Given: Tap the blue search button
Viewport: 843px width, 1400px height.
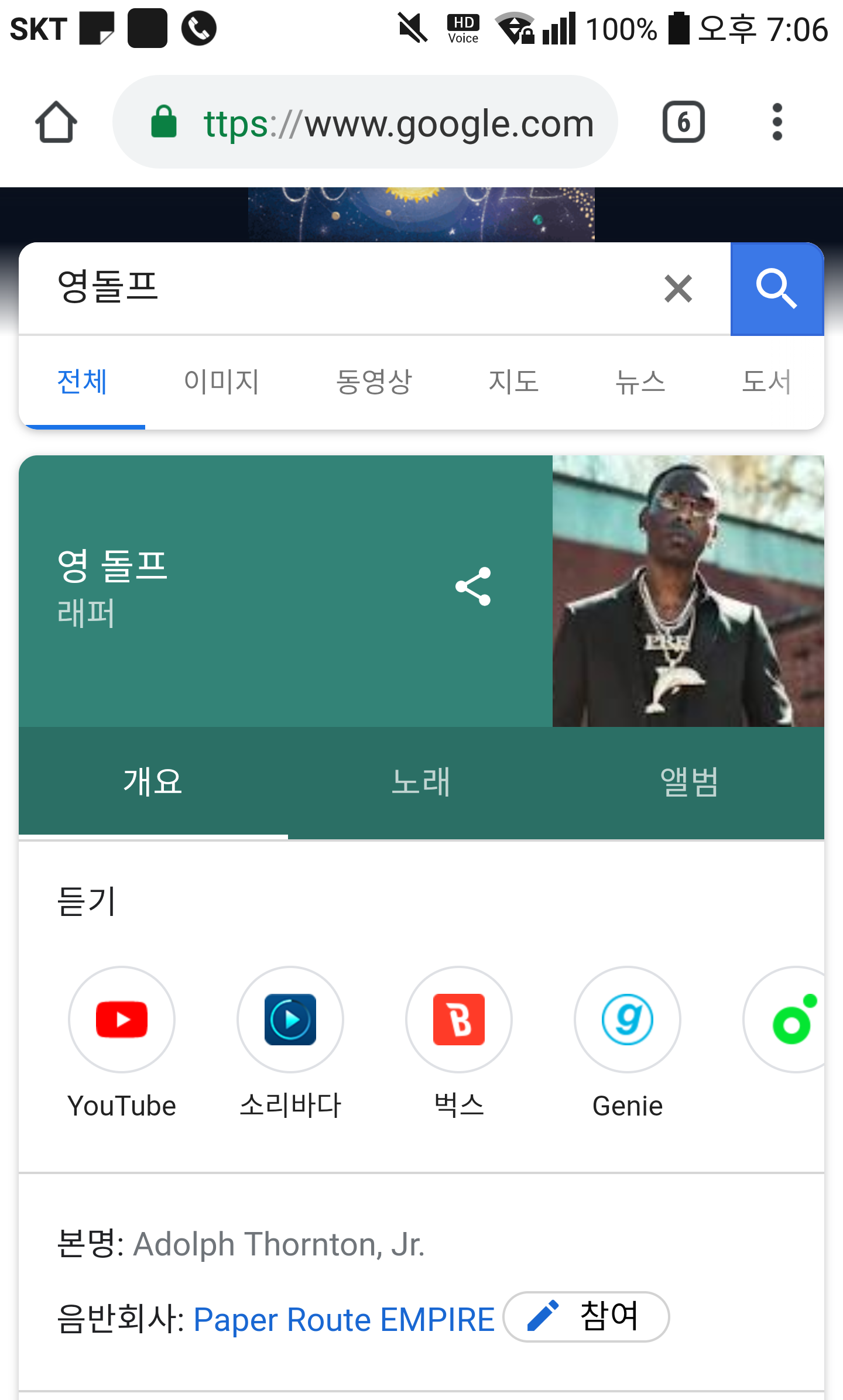Looking at the screenshot, I should pos(777,289).
